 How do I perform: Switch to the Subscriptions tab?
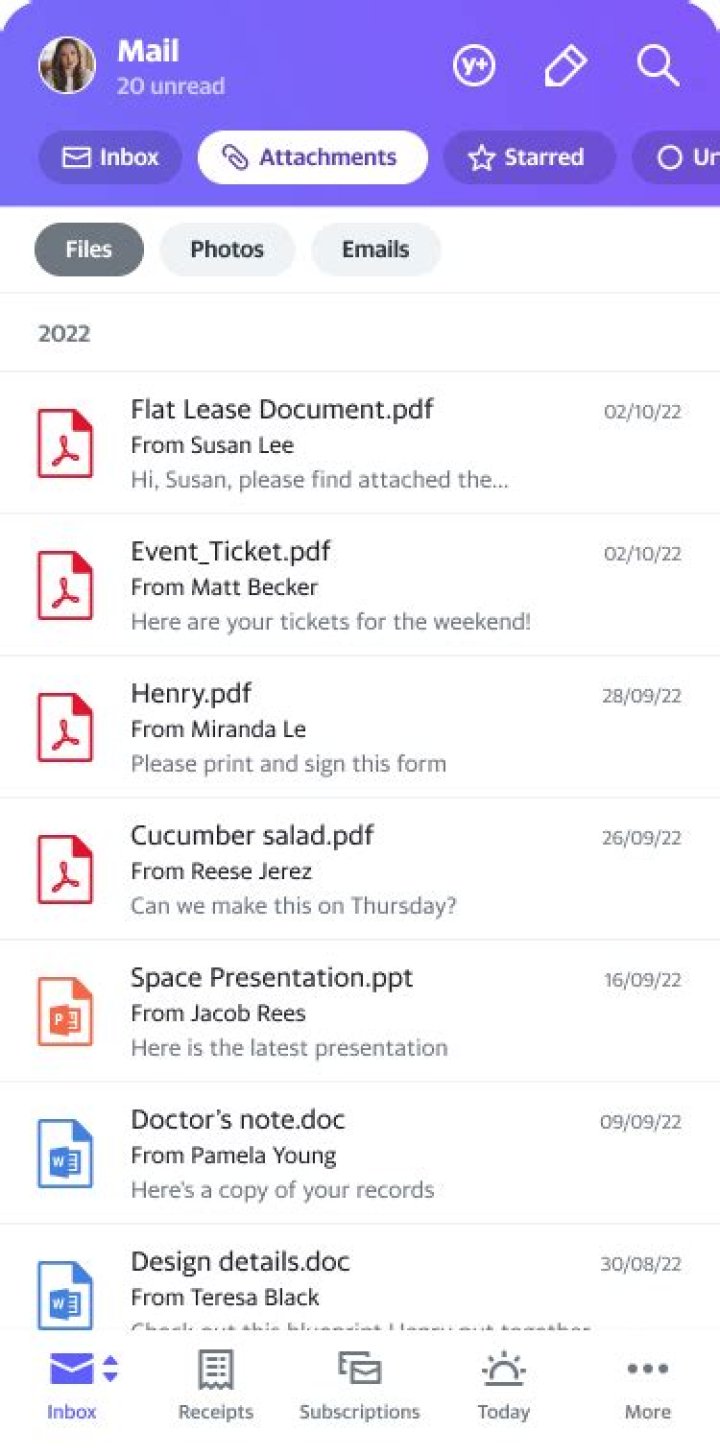[x=360, y=1386]
